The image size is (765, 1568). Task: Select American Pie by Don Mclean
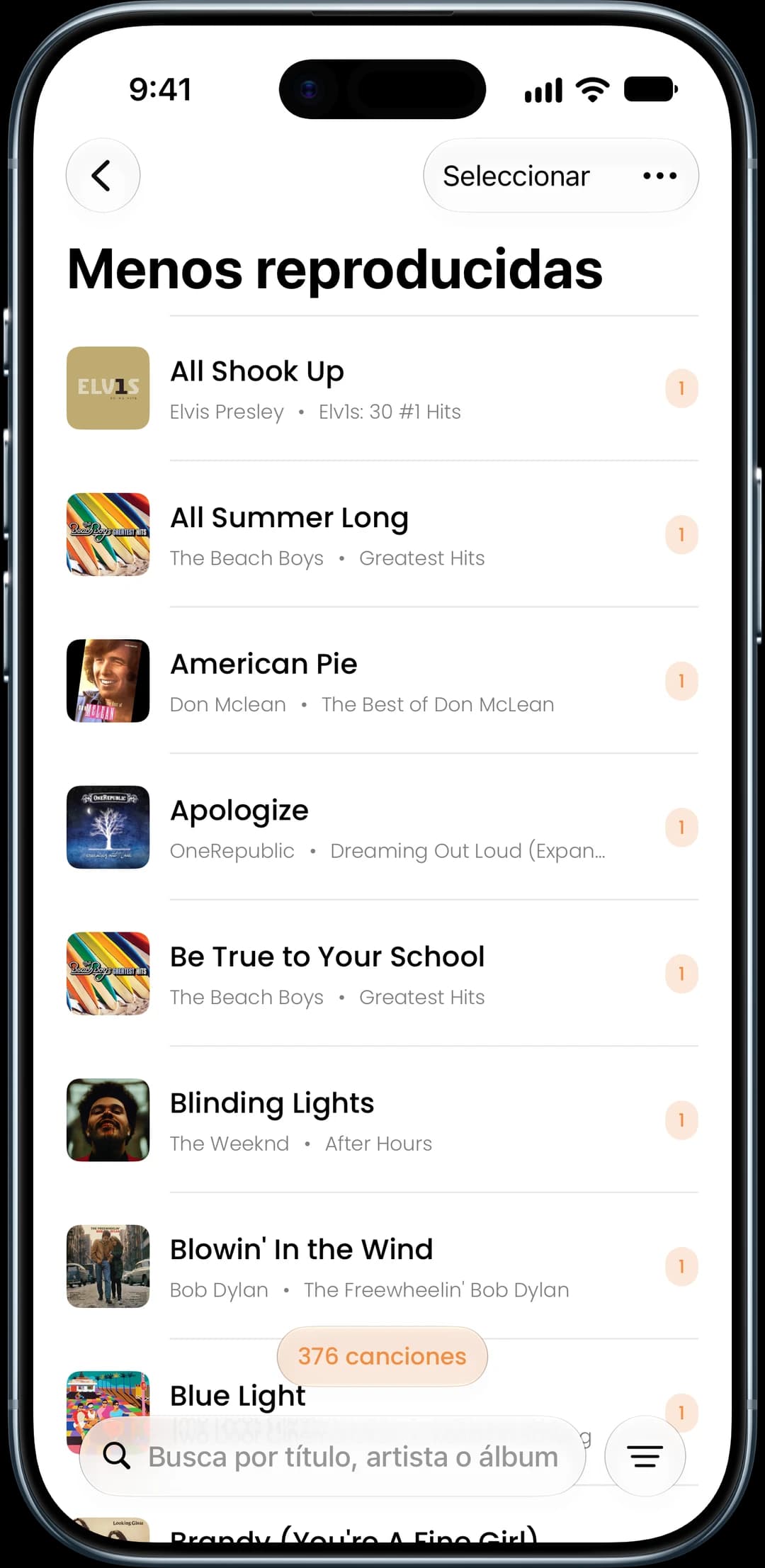coord(382,681)
